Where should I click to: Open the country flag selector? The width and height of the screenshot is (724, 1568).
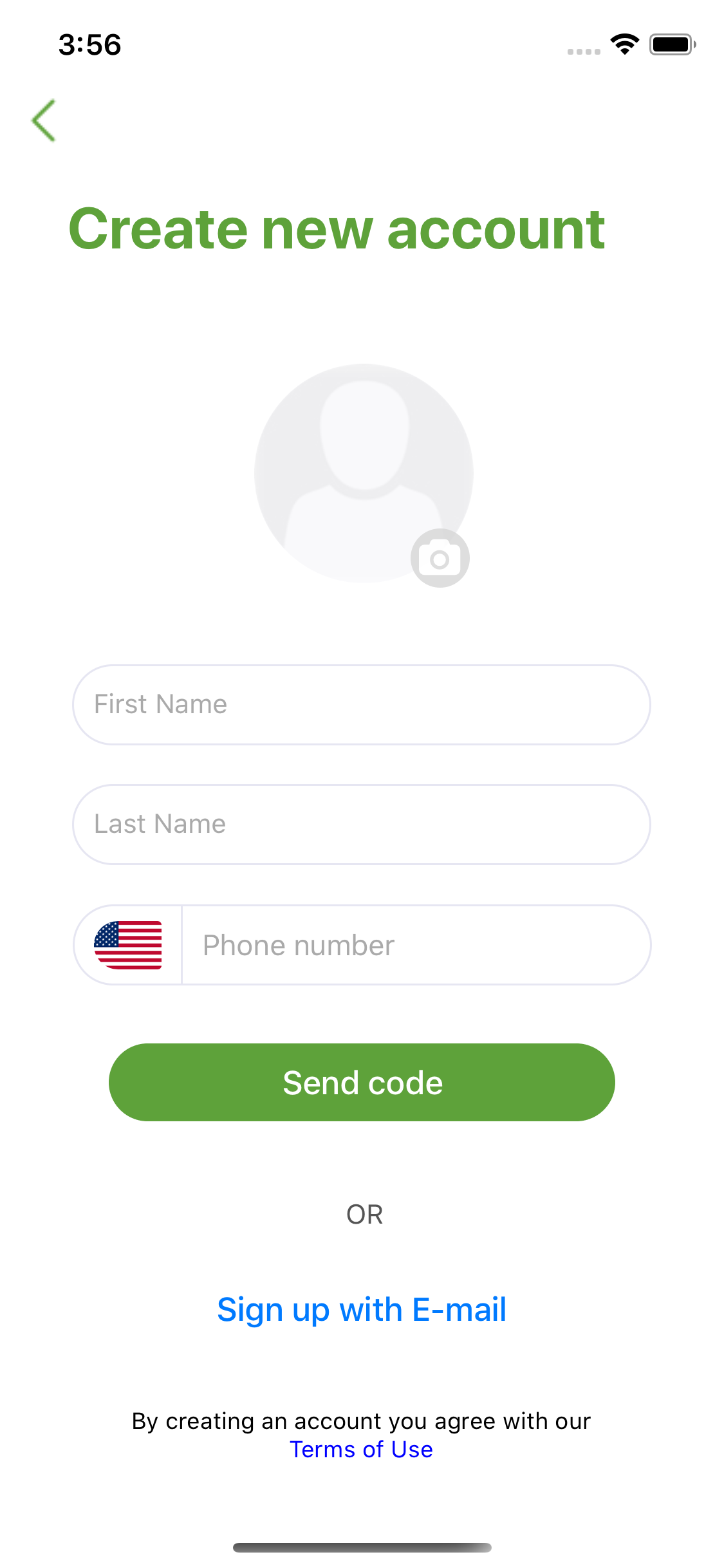128,945
